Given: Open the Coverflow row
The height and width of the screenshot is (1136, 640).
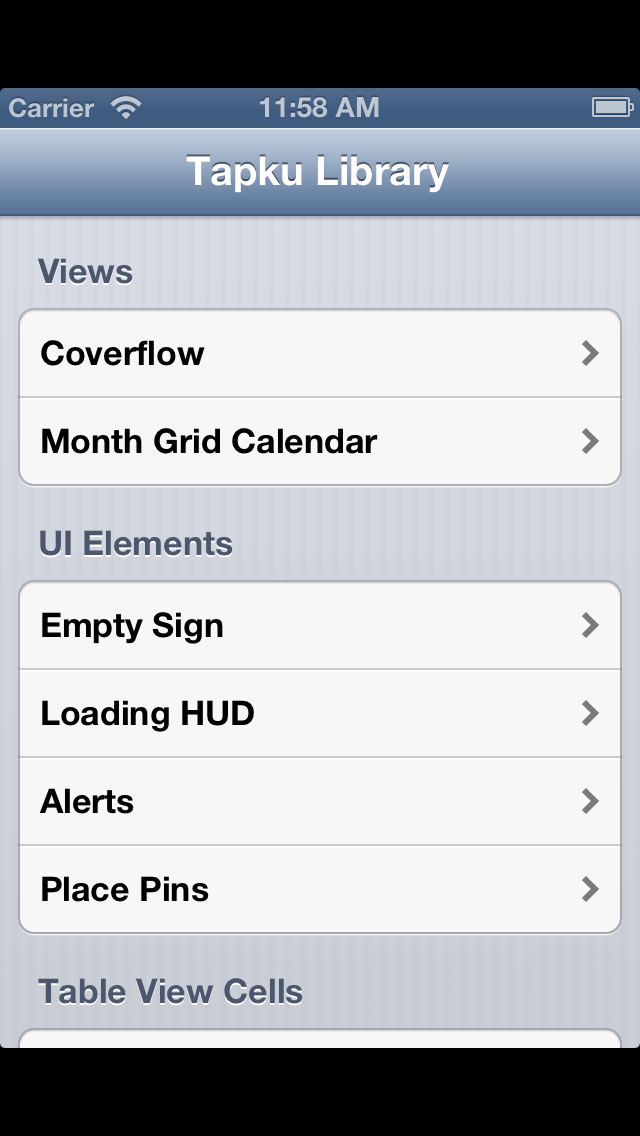Looking at the screenshot, I should 320,354.
